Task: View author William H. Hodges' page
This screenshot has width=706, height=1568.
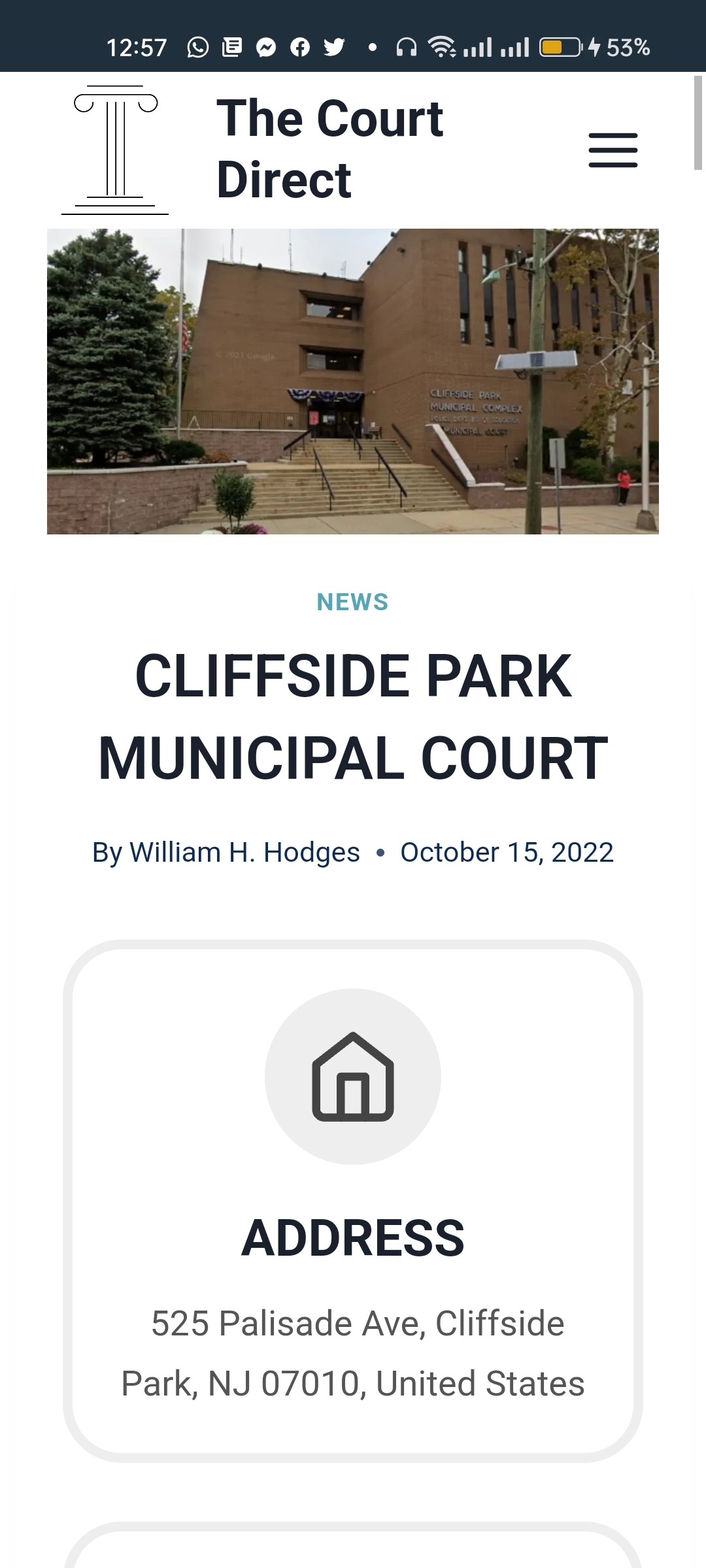Action: (x=244, y=852)
